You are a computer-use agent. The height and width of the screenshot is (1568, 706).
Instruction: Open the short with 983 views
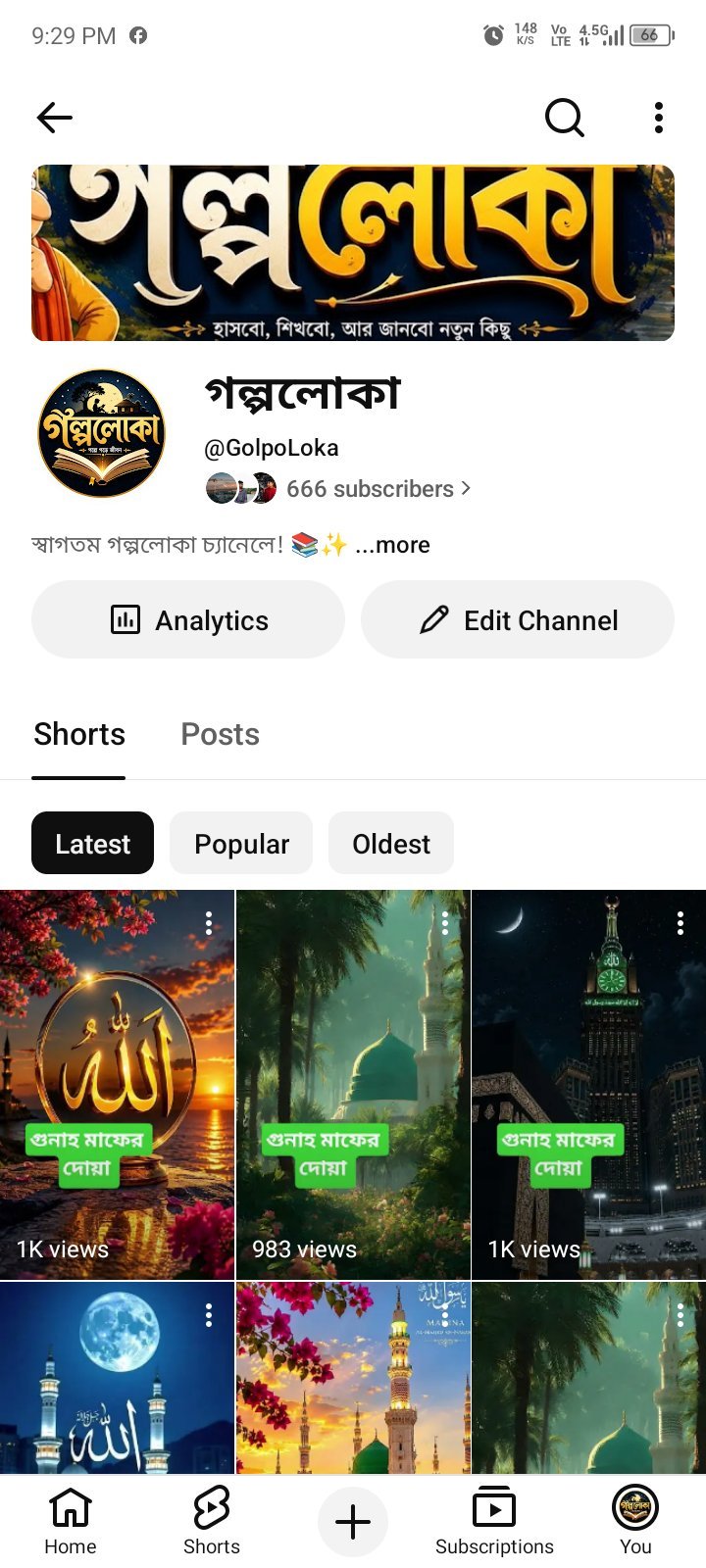(x=353, y=1085)
